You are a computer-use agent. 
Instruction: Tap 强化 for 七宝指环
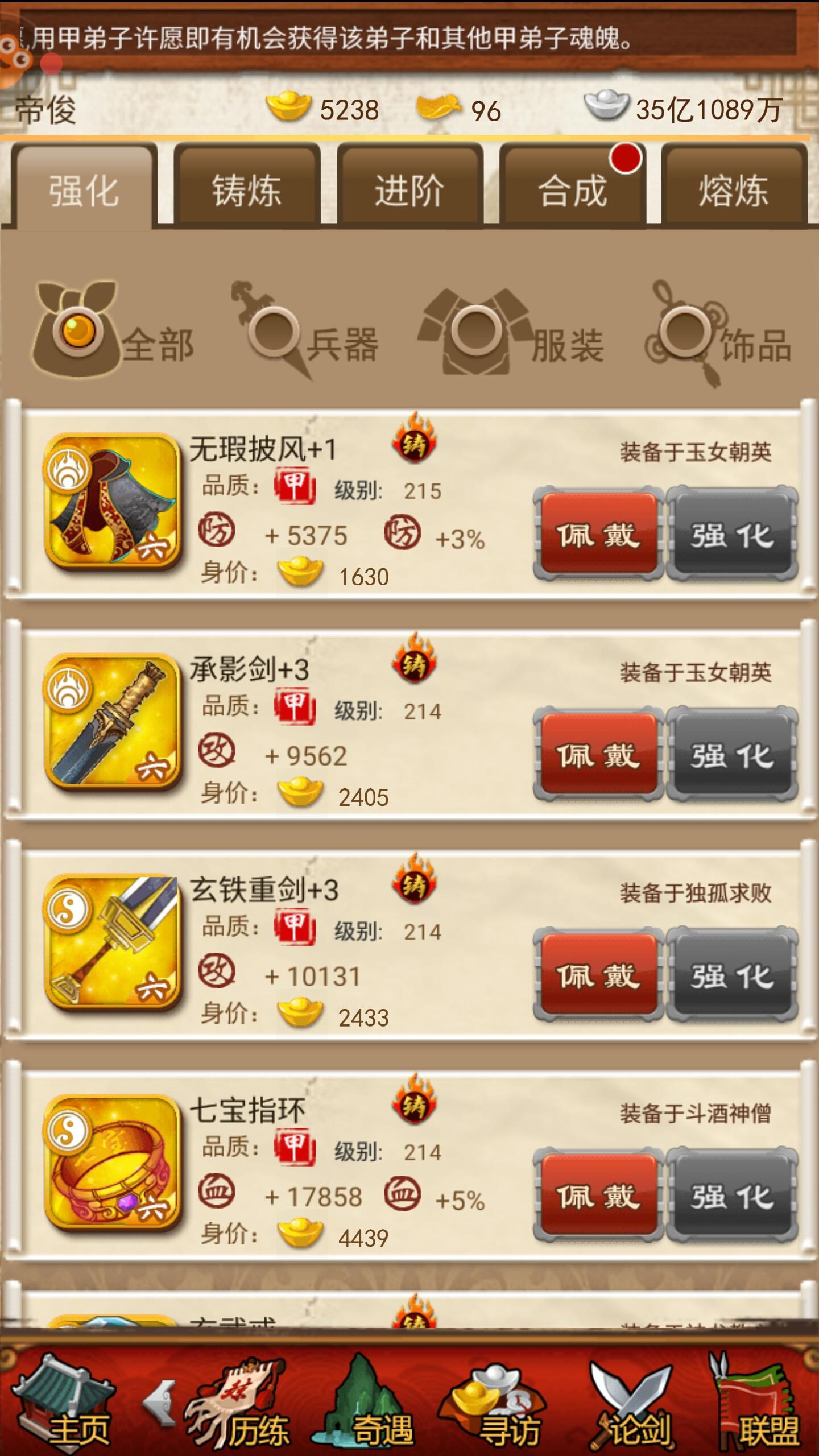coord(732,1197)
